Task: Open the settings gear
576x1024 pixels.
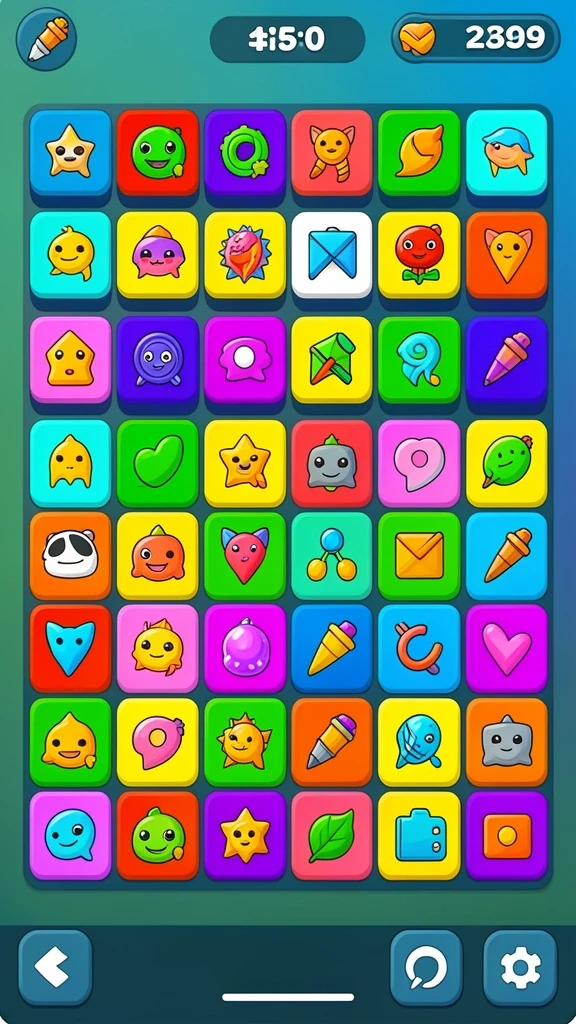Action: [520, 968]
